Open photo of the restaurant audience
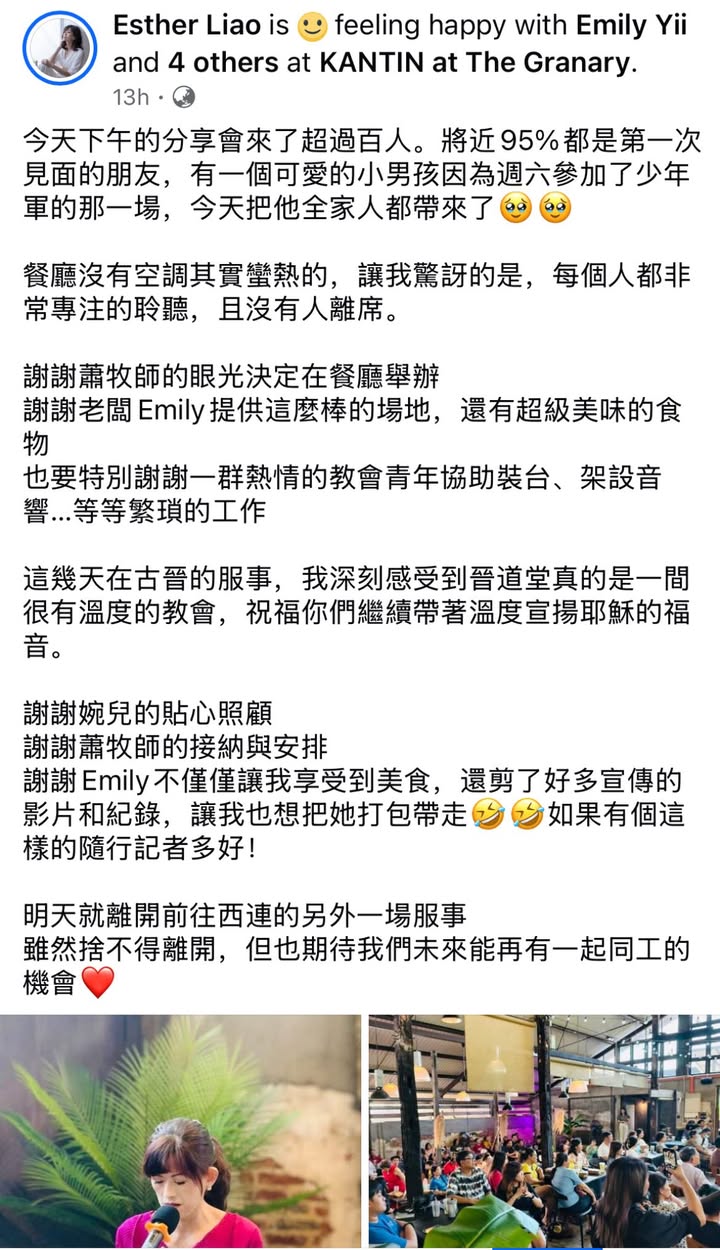The height and width of the screenshot is (1250, 720). 544,1131
